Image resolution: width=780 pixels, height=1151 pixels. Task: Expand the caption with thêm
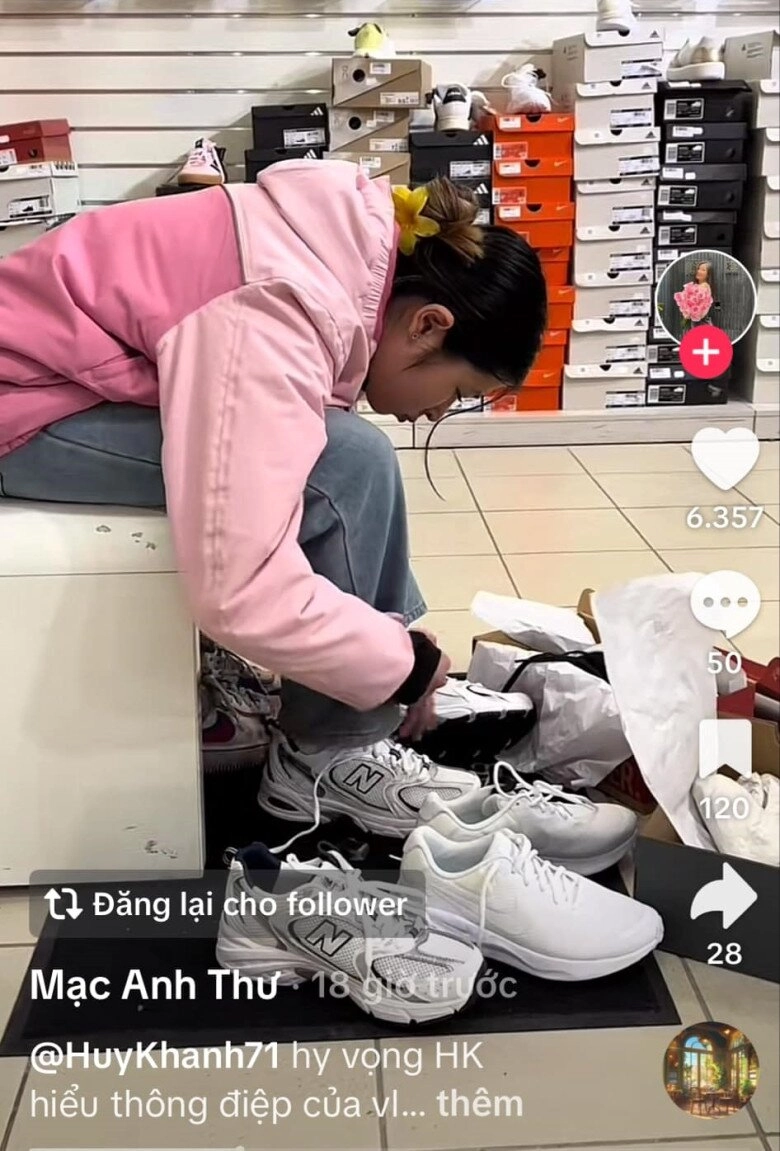point(479,1104)
